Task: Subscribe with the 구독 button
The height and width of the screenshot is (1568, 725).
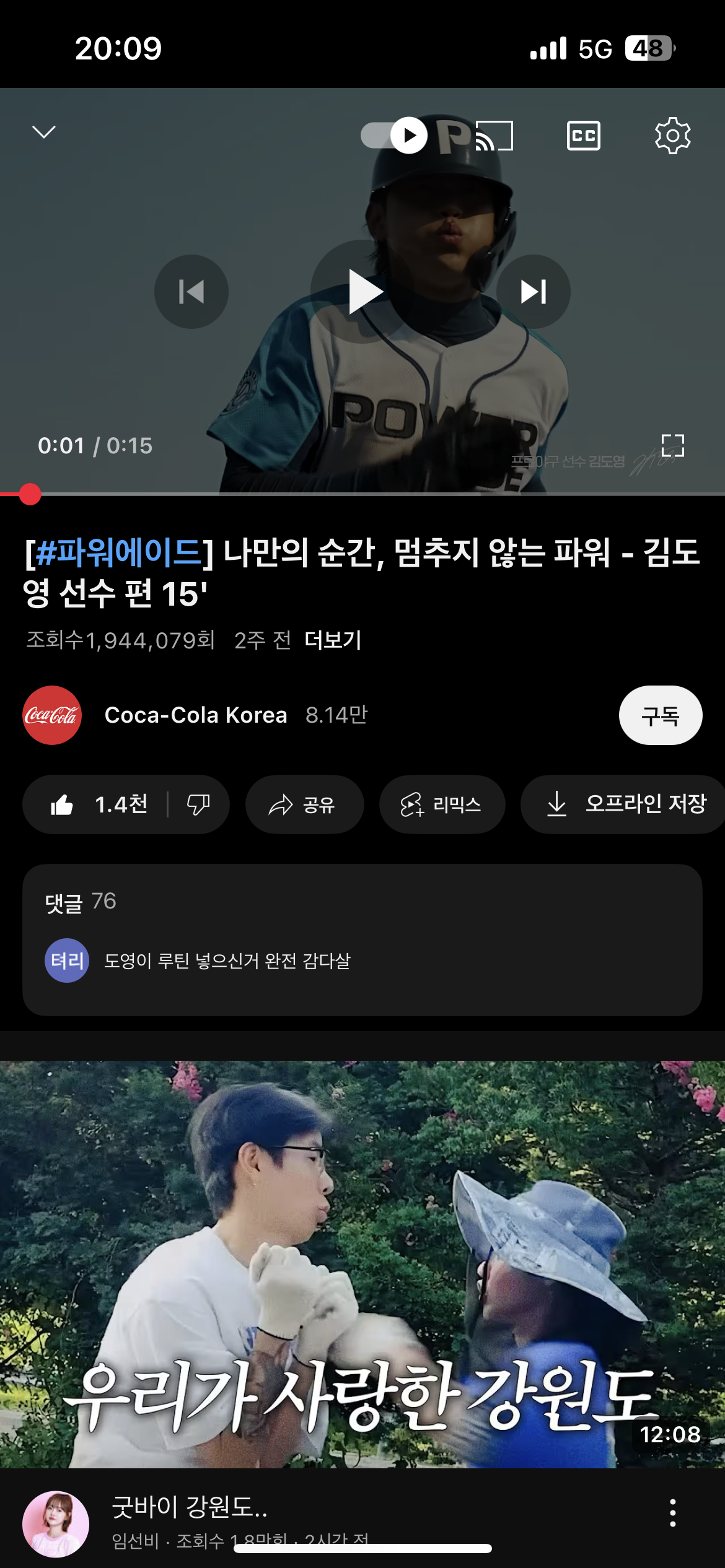Action: (x=660, y=715)
